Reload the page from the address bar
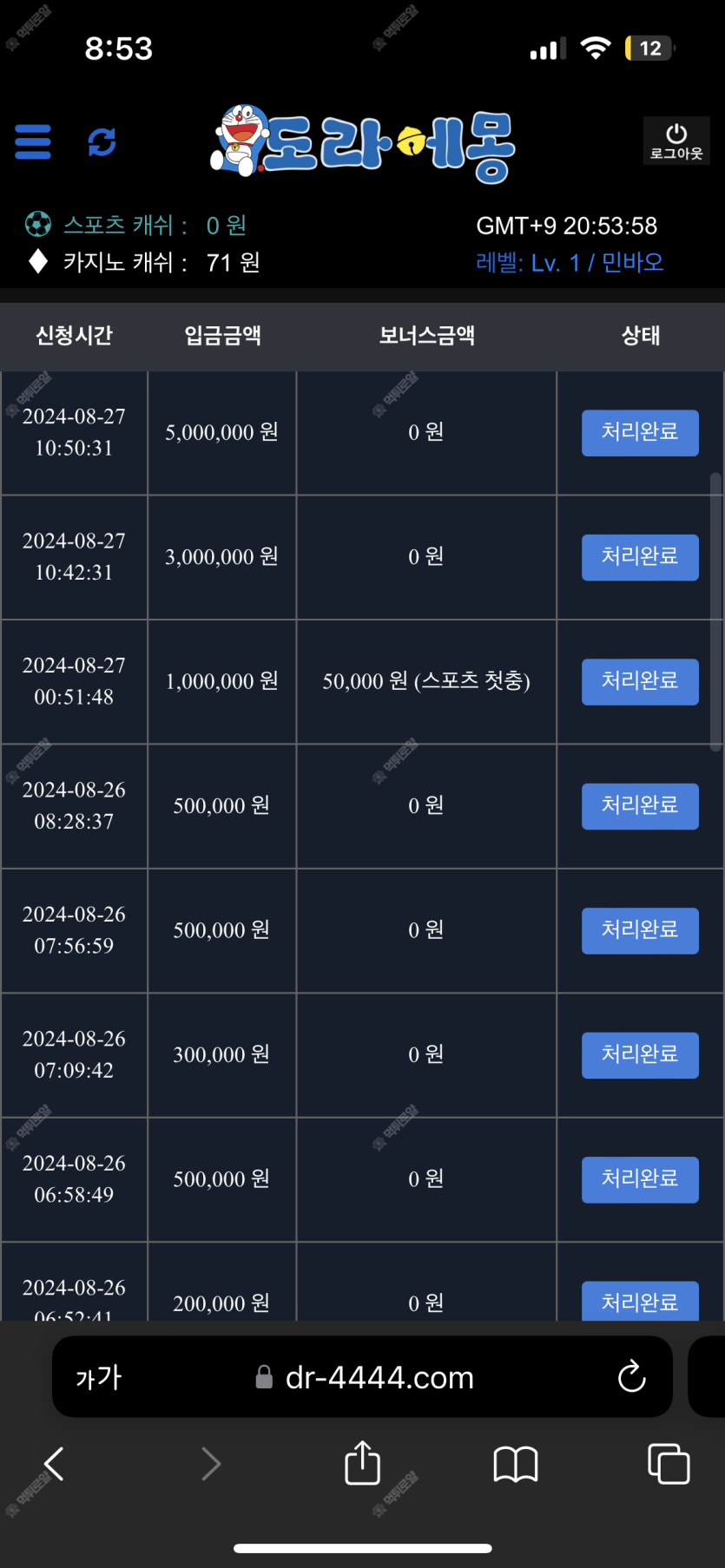 click(631, 1376)
